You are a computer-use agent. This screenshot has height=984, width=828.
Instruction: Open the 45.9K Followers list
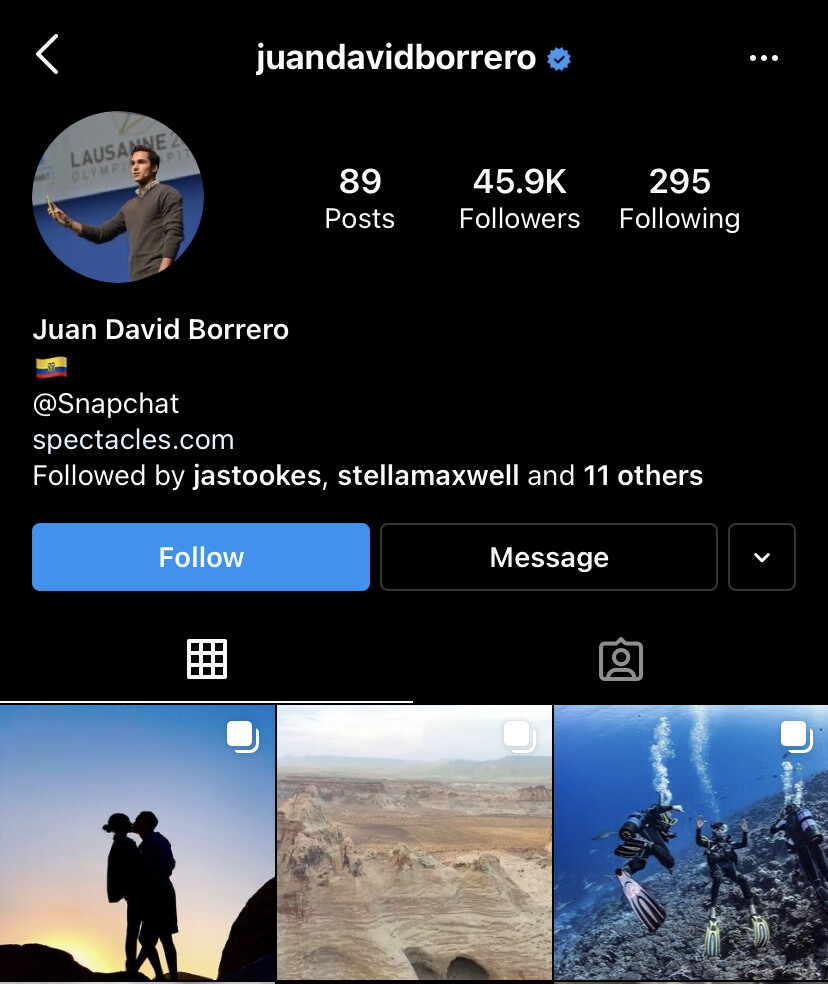pyautogui.click(x=519, y=198)
